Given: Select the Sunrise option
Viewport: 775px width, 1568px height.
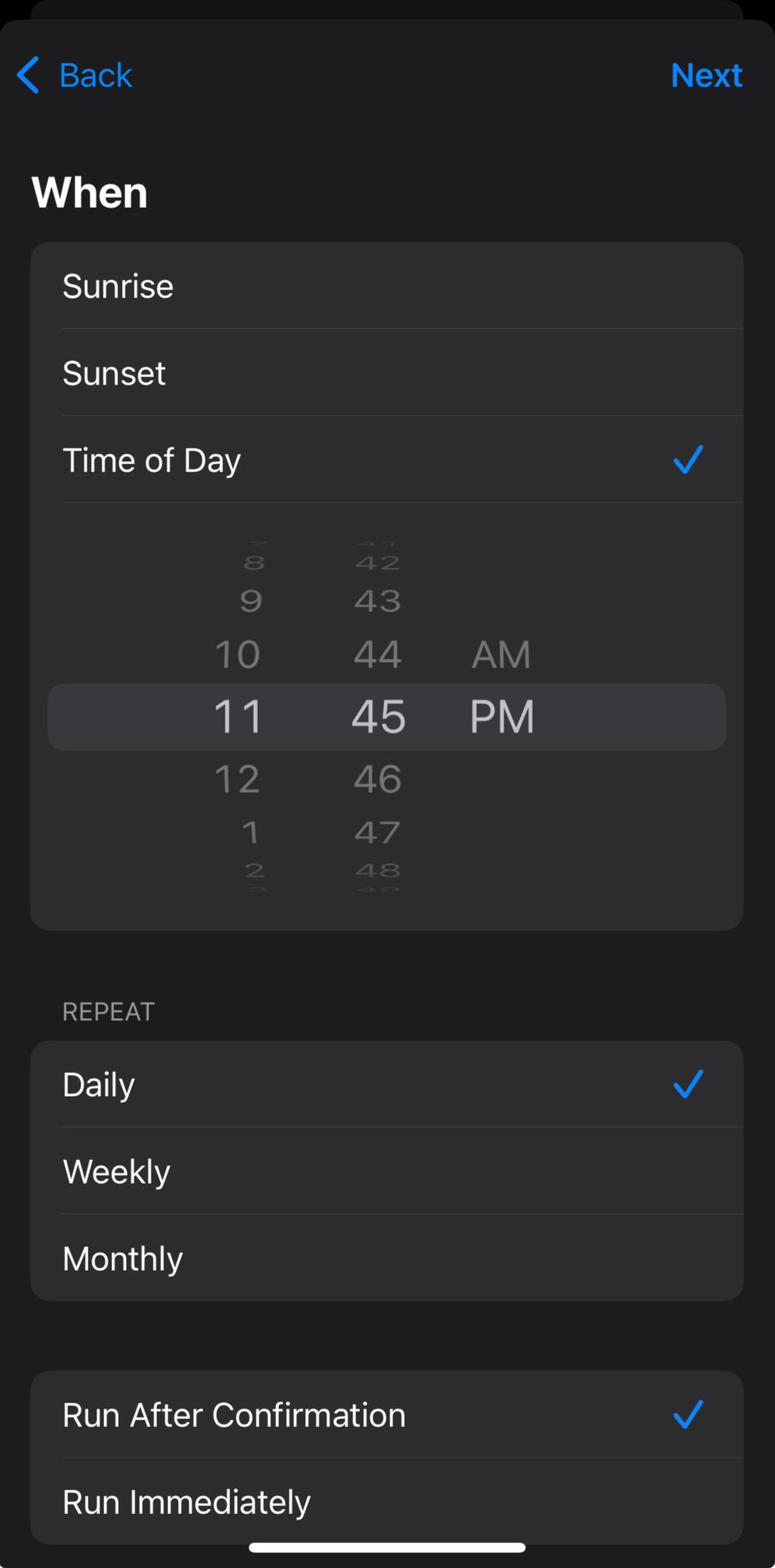Looking at the screenshot, I should coord(386,286).
